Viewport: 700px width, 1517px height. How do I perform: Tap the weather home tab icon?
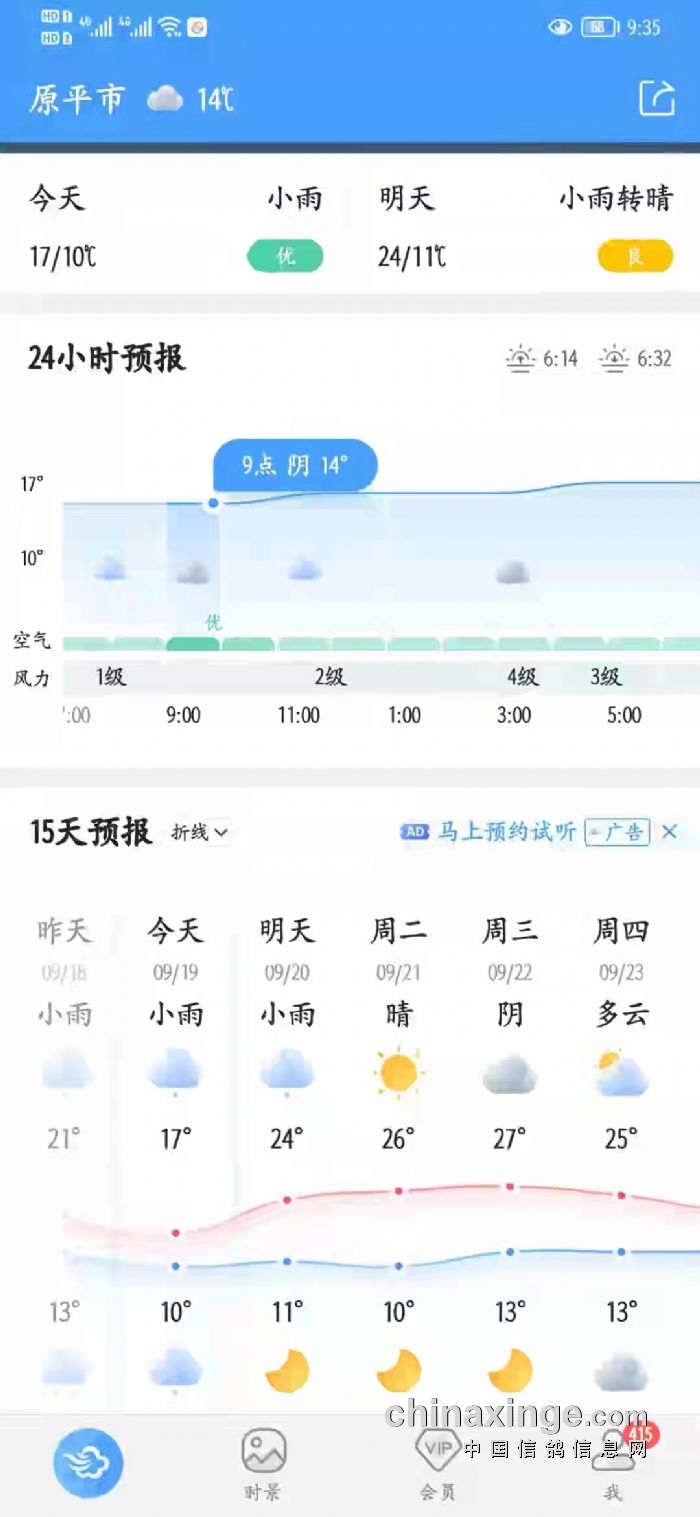89,1463
